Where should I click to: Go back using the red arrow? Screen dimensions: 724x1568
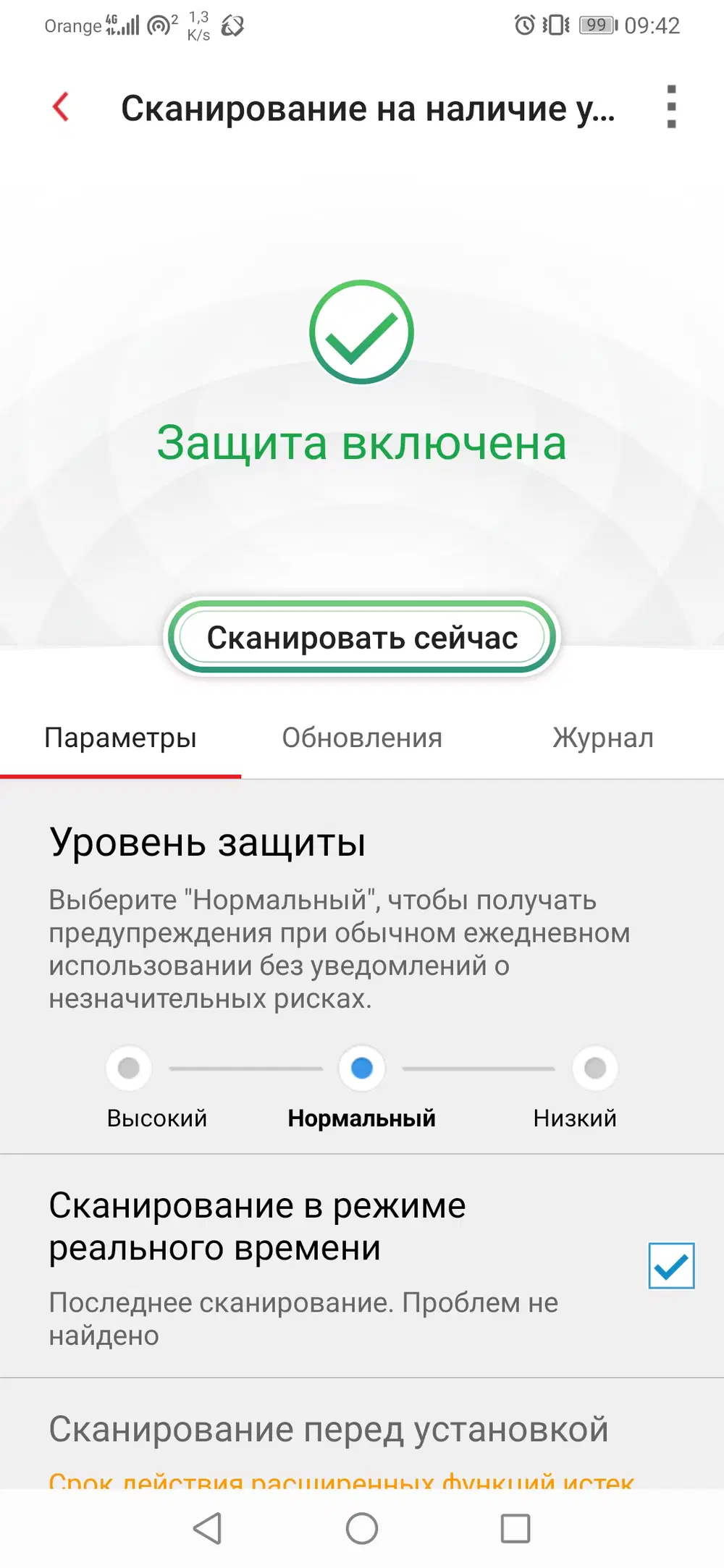click(x=62, y=107)
